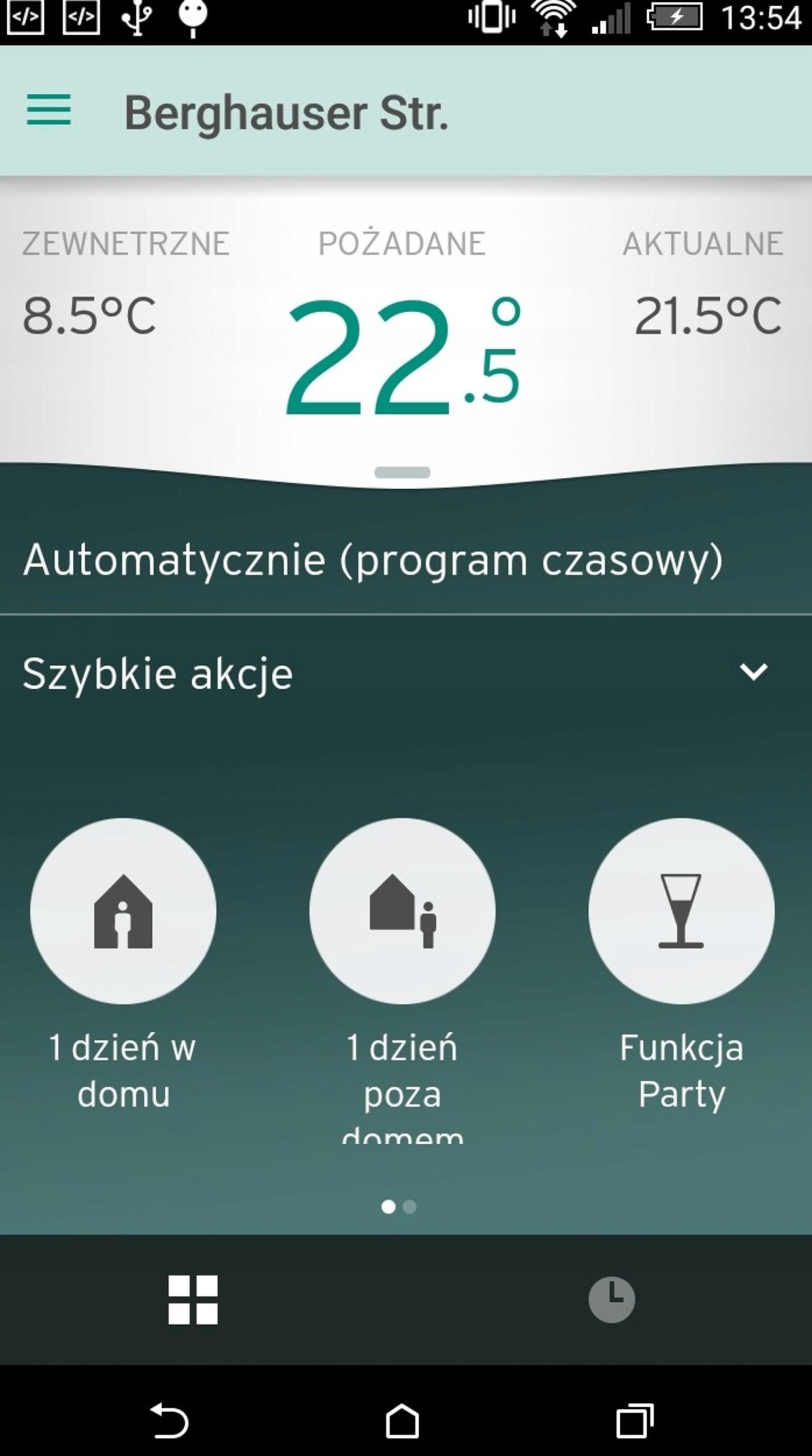
Task: Open the Automatycznie (program czasowy) mode row
Action: 373,560
